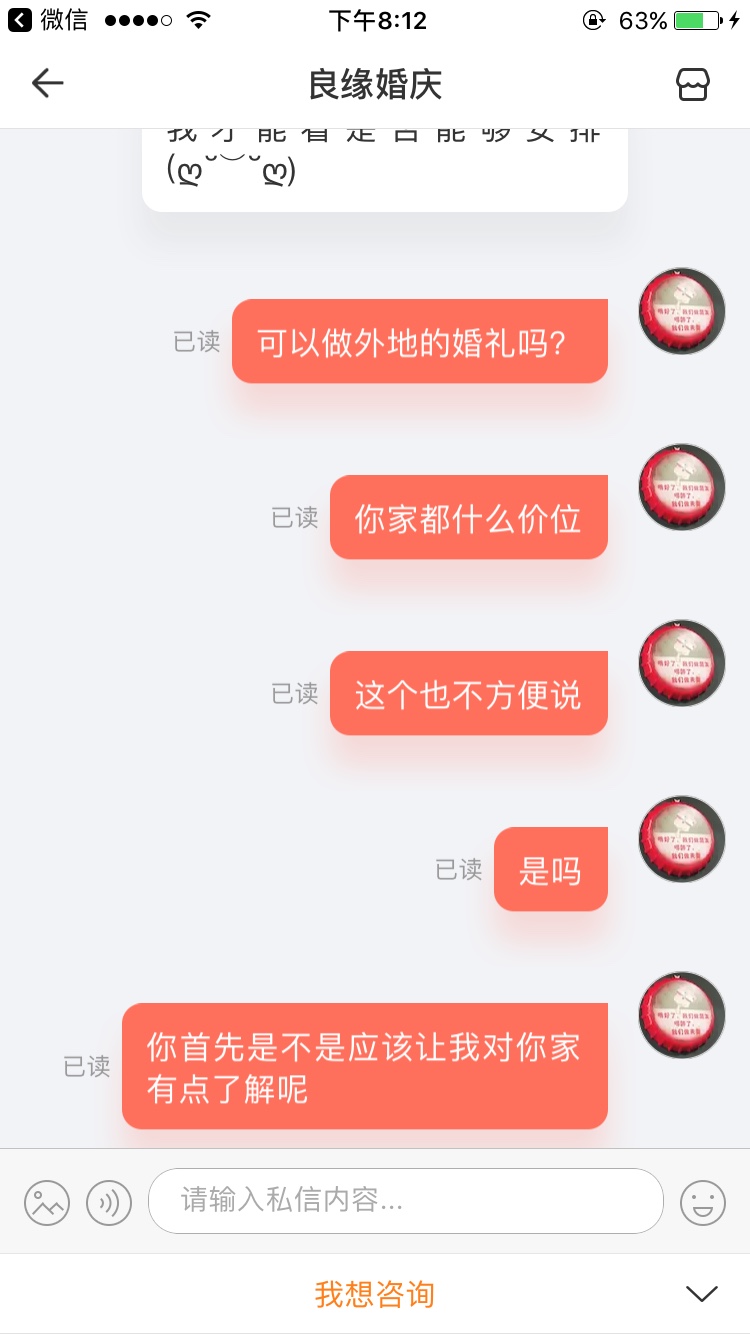Screen dimensions: 750x1334
Task: Focus the 请输入私信内容 message field
Action: (405, 1200)
